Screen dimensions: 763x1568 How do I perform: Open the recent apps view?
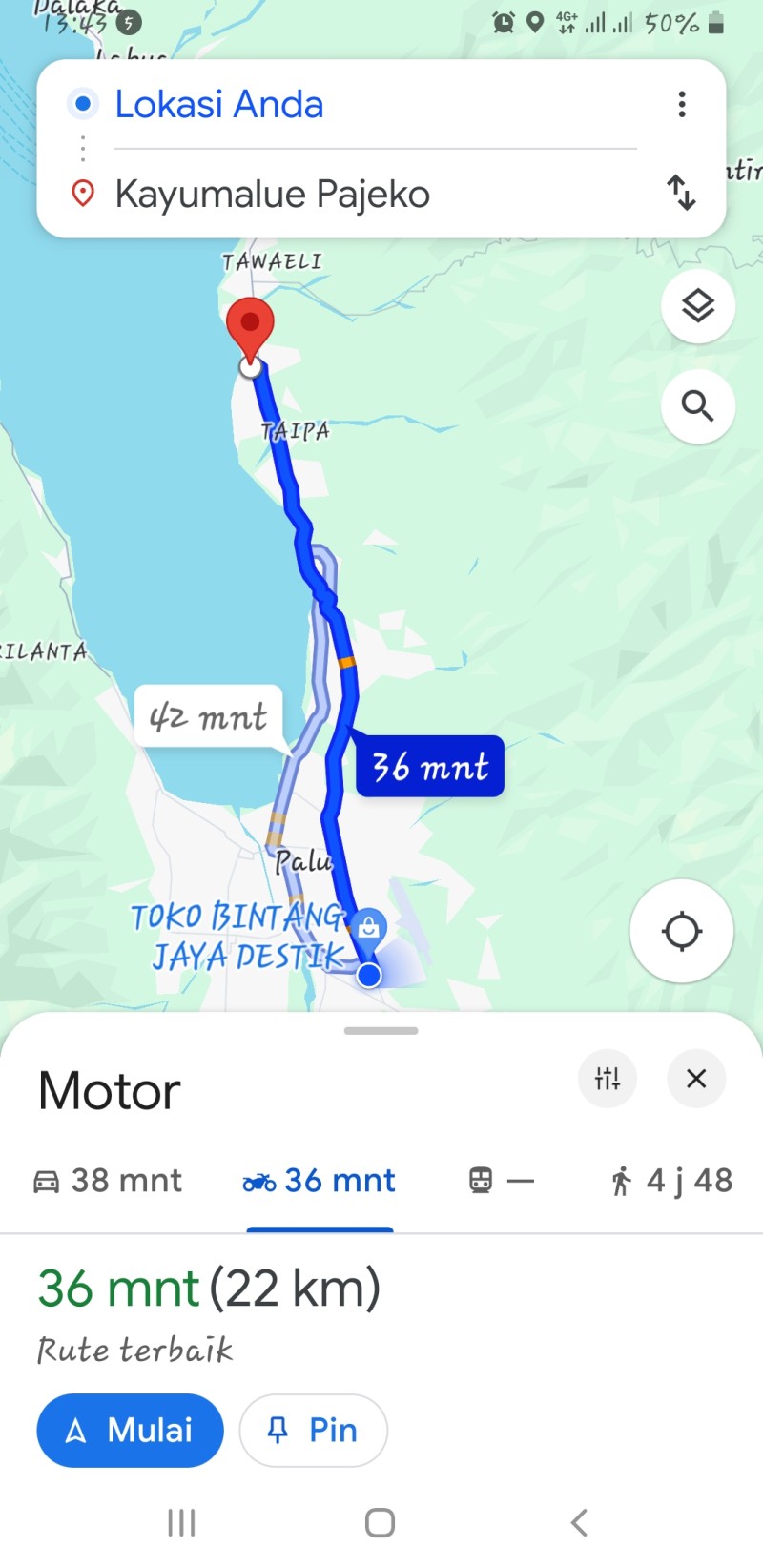click(x=181, y=1523)
